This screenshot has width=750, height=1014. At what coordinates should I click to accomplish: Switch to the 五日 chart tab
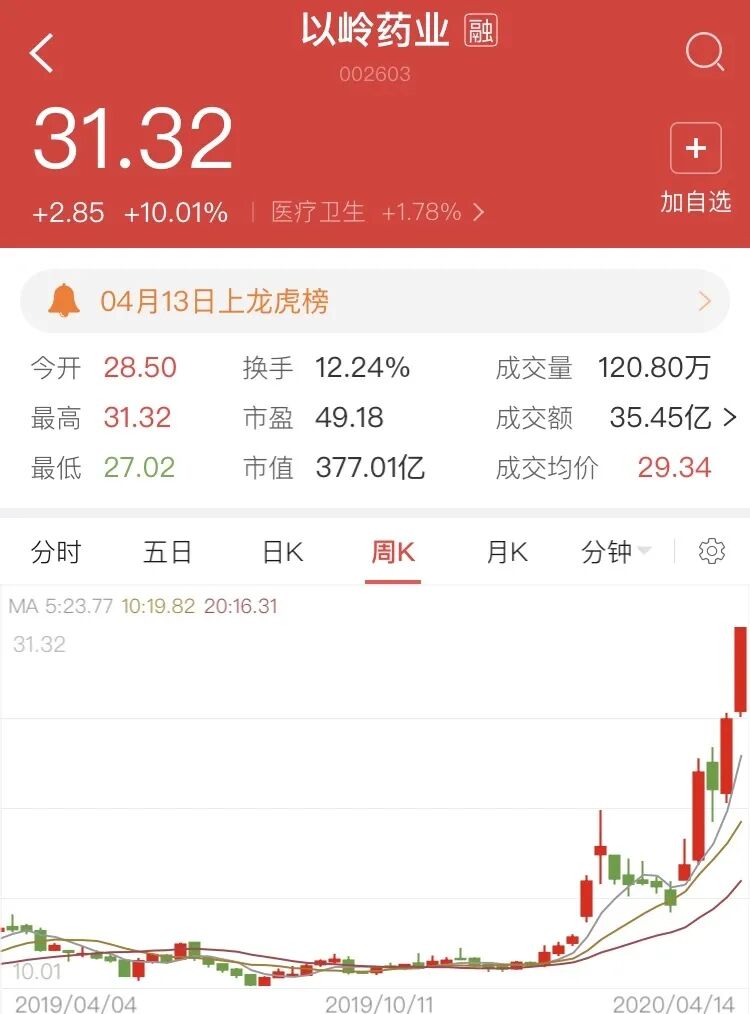pyautogui.click(x=167, y=552)
